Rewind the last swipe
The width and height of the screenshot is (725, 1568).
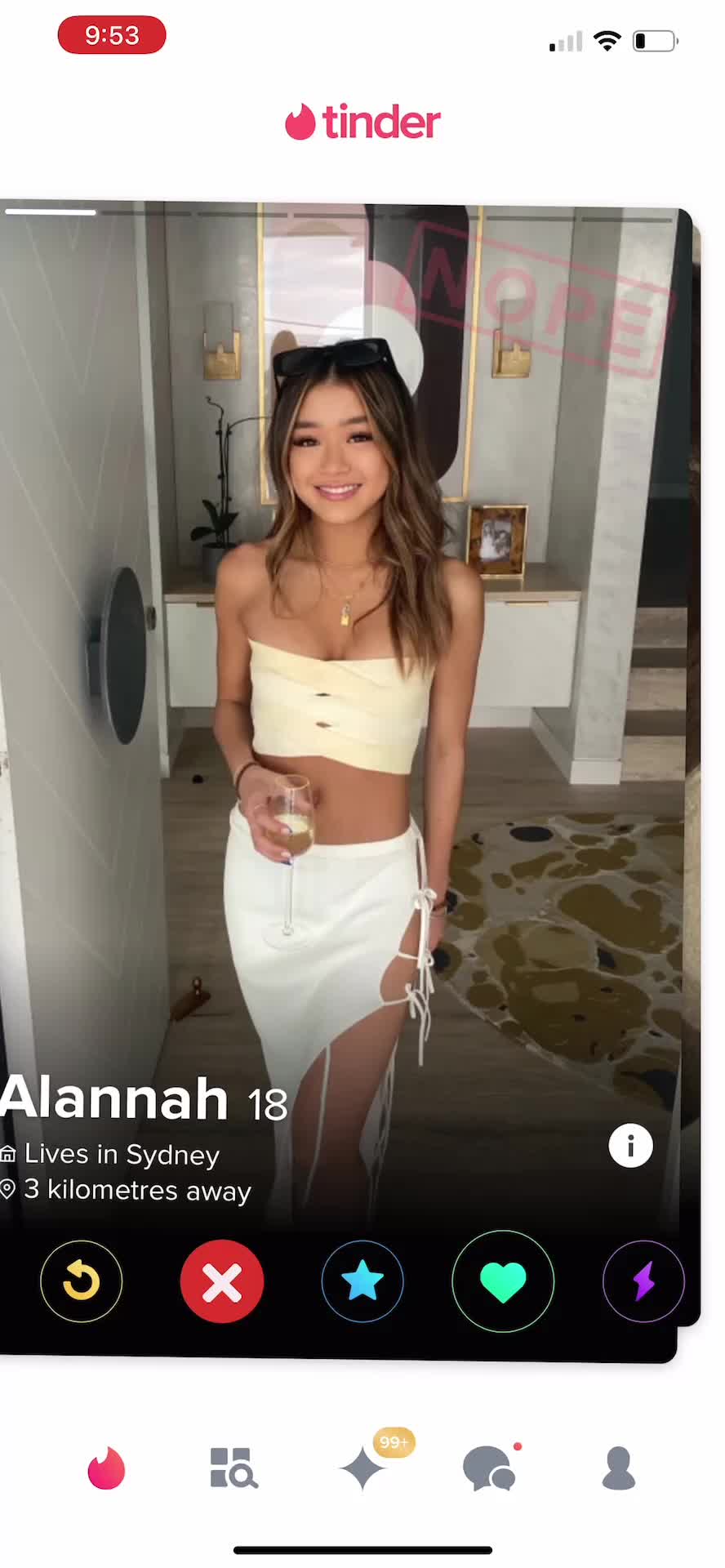[x=82, y=1281]
